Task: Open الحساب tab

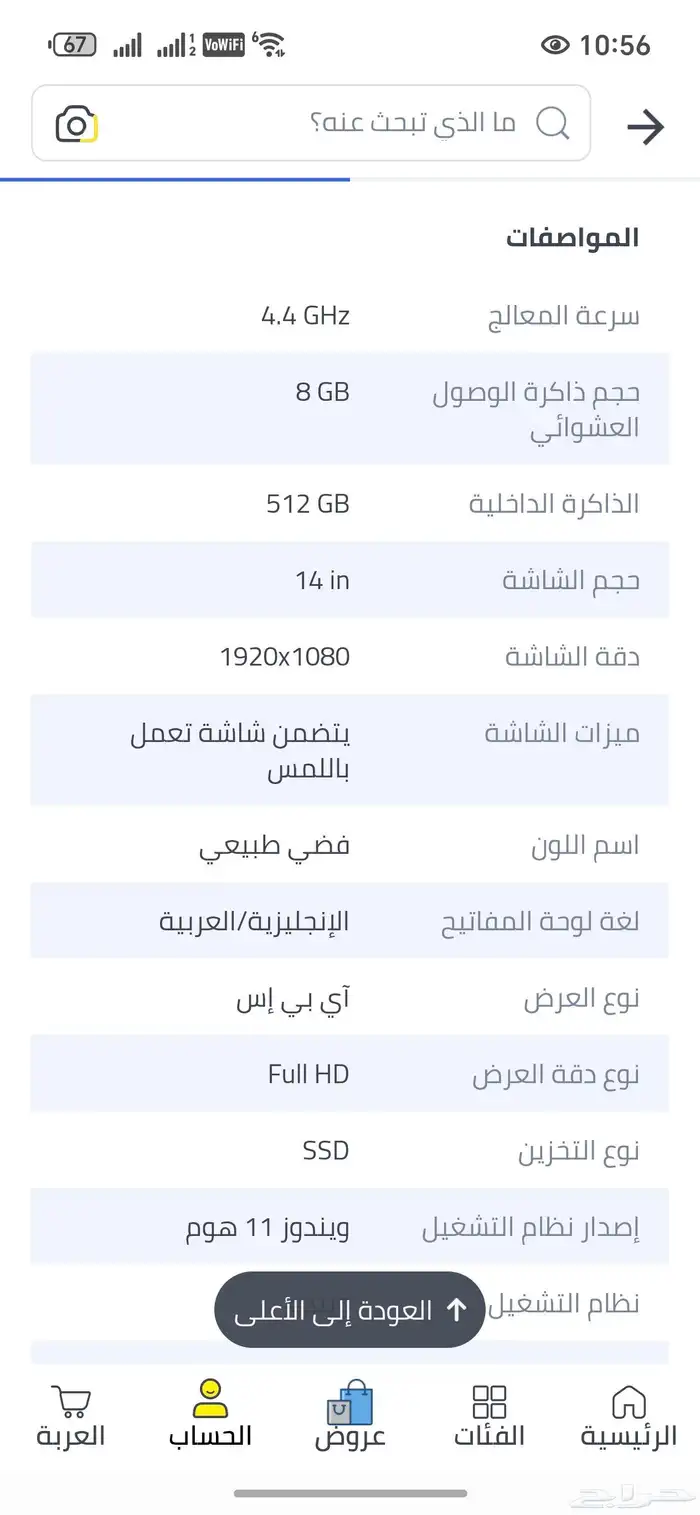Action: pos(210,1414)
